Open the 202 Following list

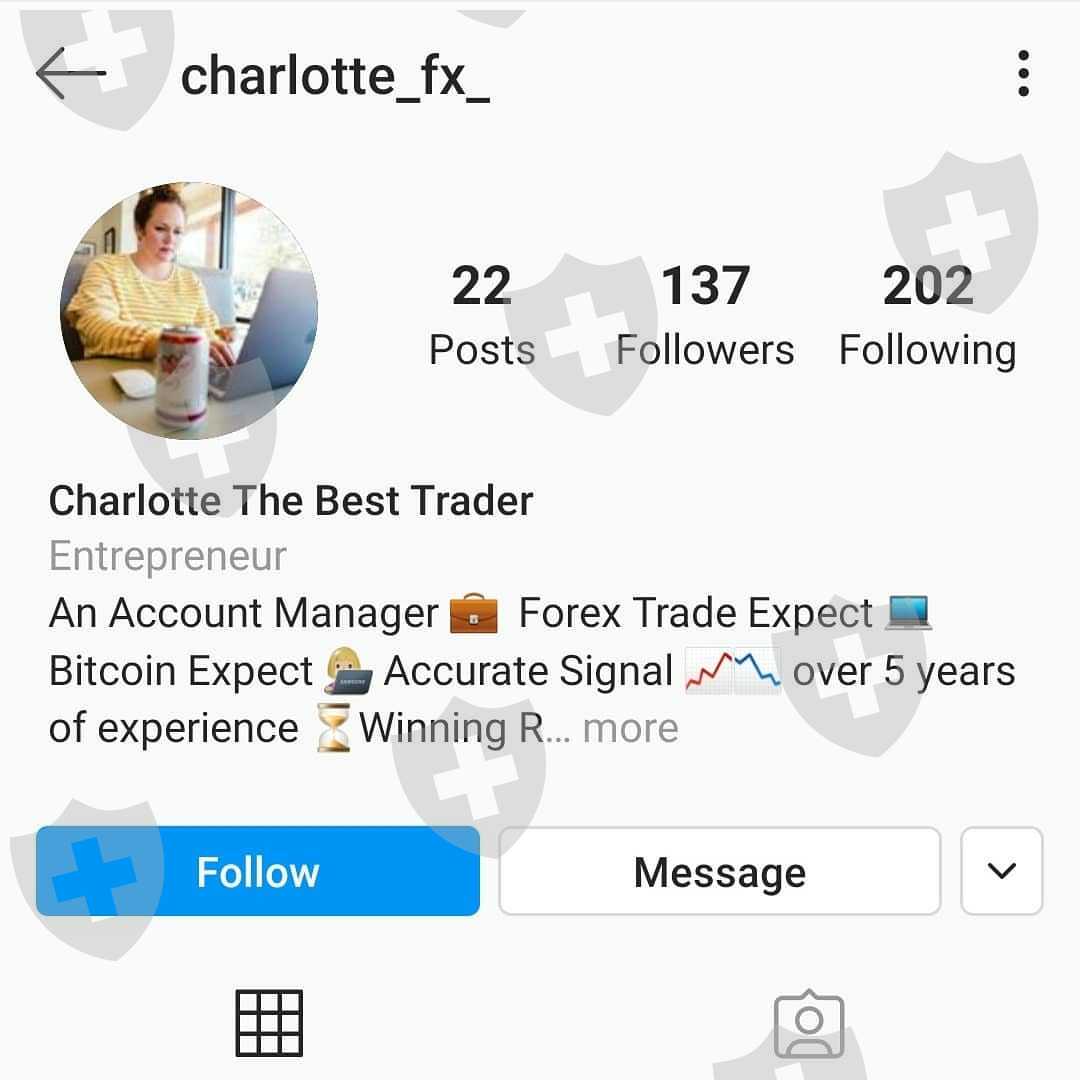point(927,315)
